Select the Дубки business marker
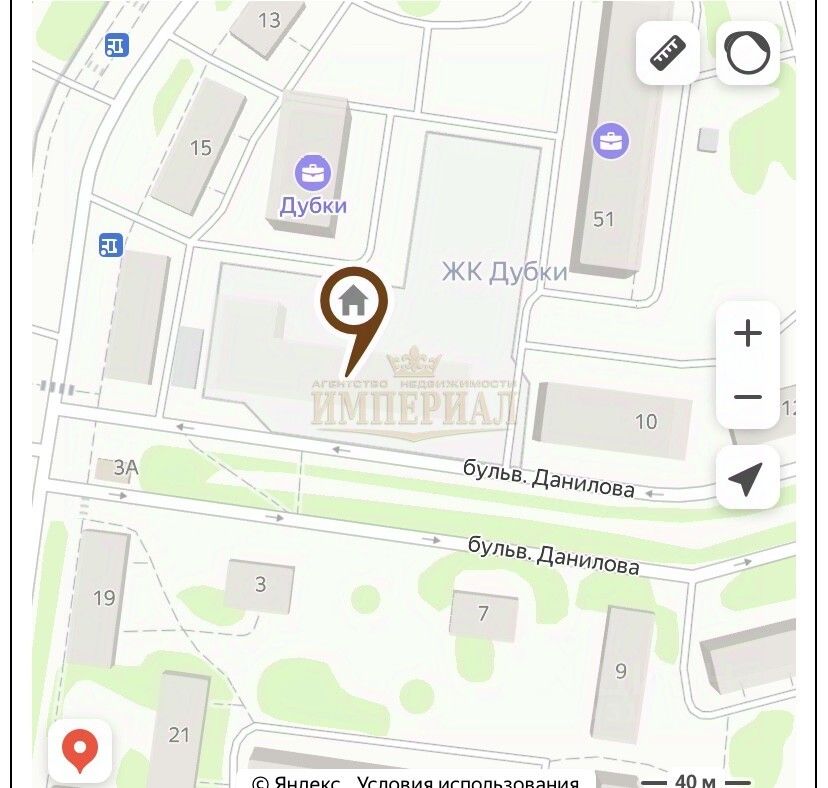 tap(313, 174)
